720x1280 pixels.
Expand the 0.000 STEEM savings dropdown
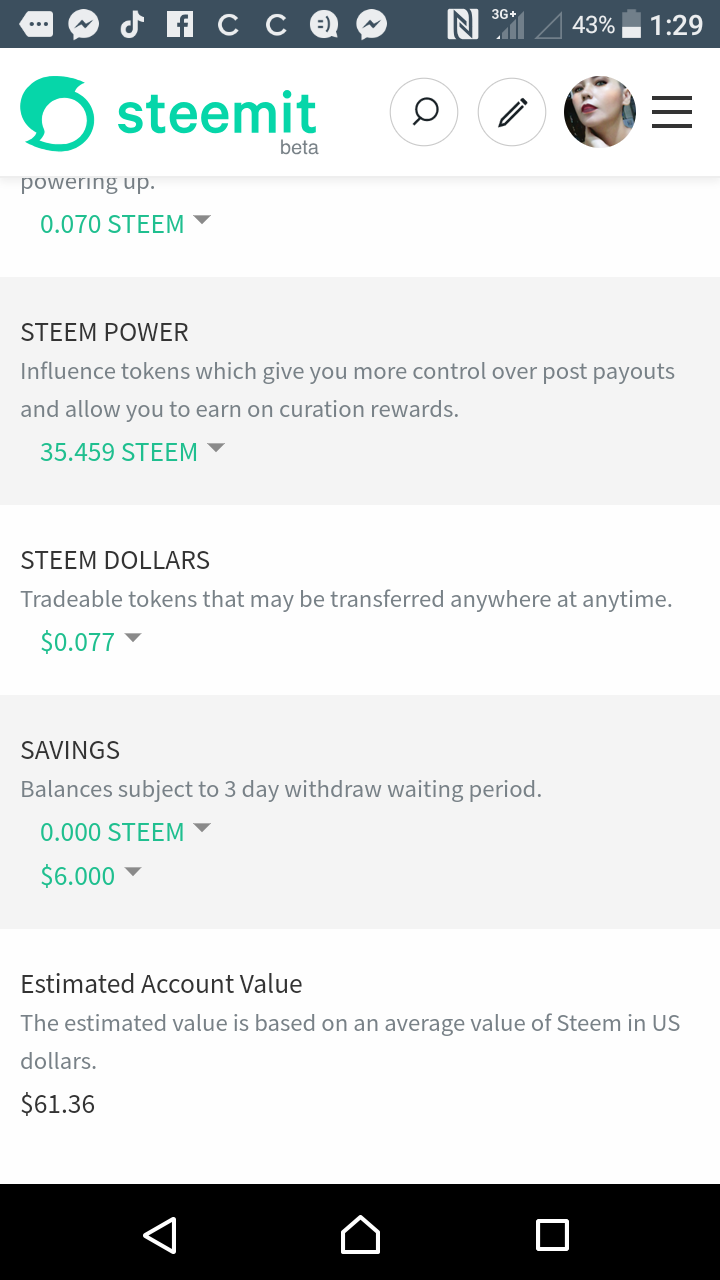tap(125, 832)
